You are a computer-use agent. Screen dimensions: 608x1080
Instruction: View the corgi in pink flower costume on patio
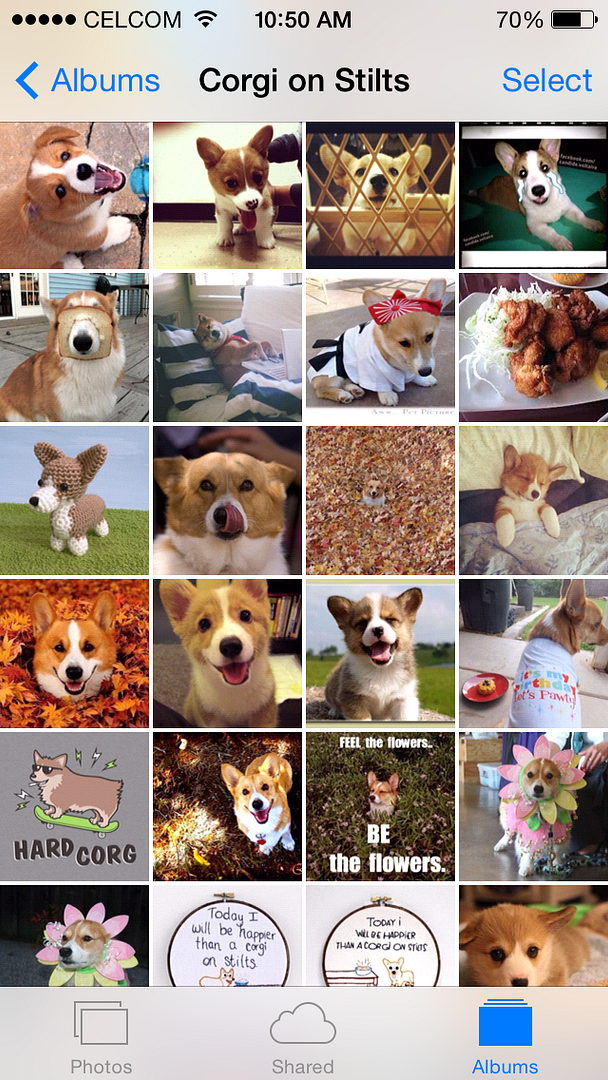pos(533,806)
